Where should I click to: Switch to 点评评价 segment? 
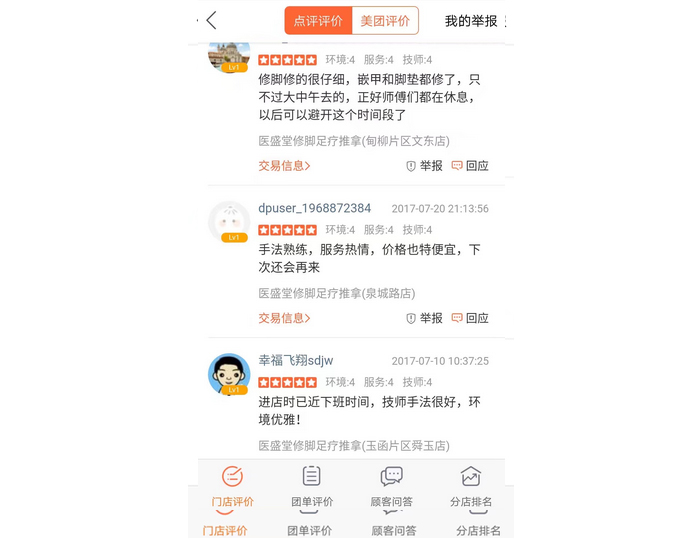[x=318, y=21]
